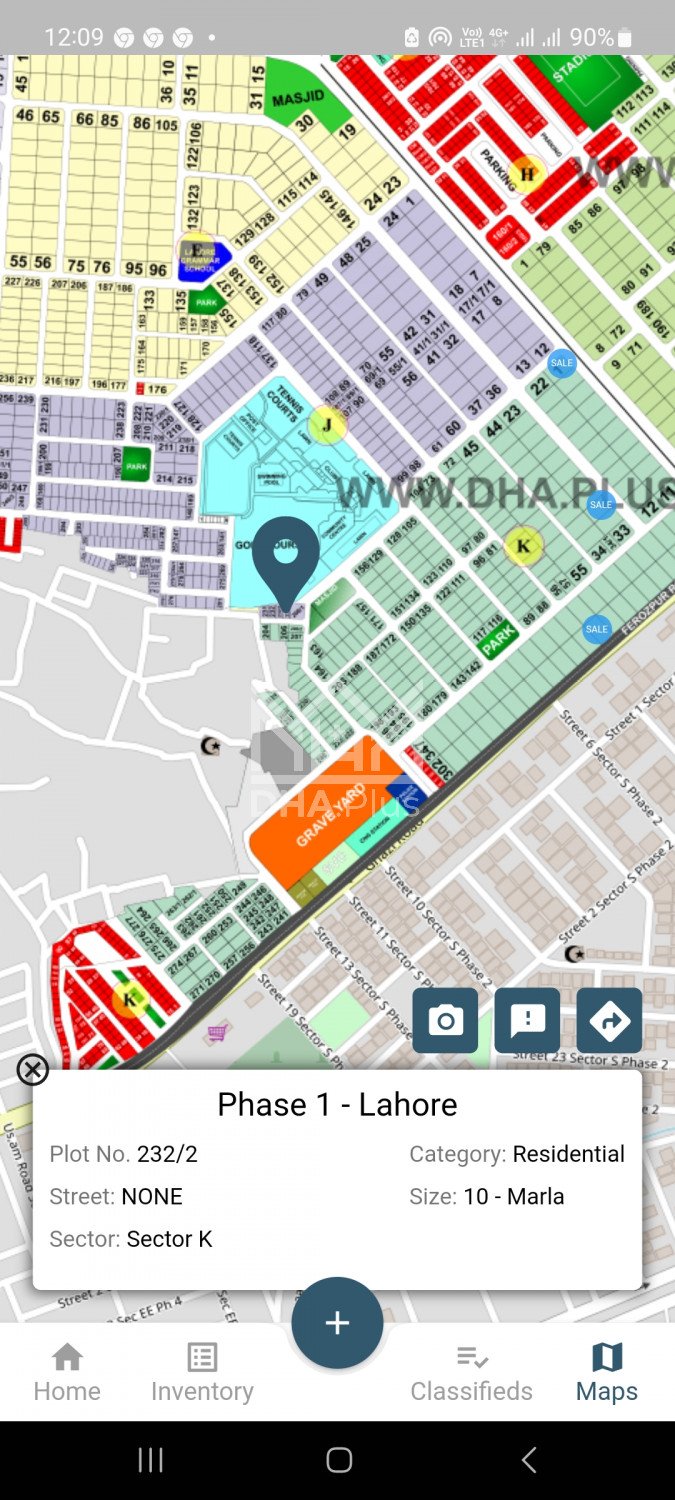Tap the camera snapshot button

[445, 1020]
